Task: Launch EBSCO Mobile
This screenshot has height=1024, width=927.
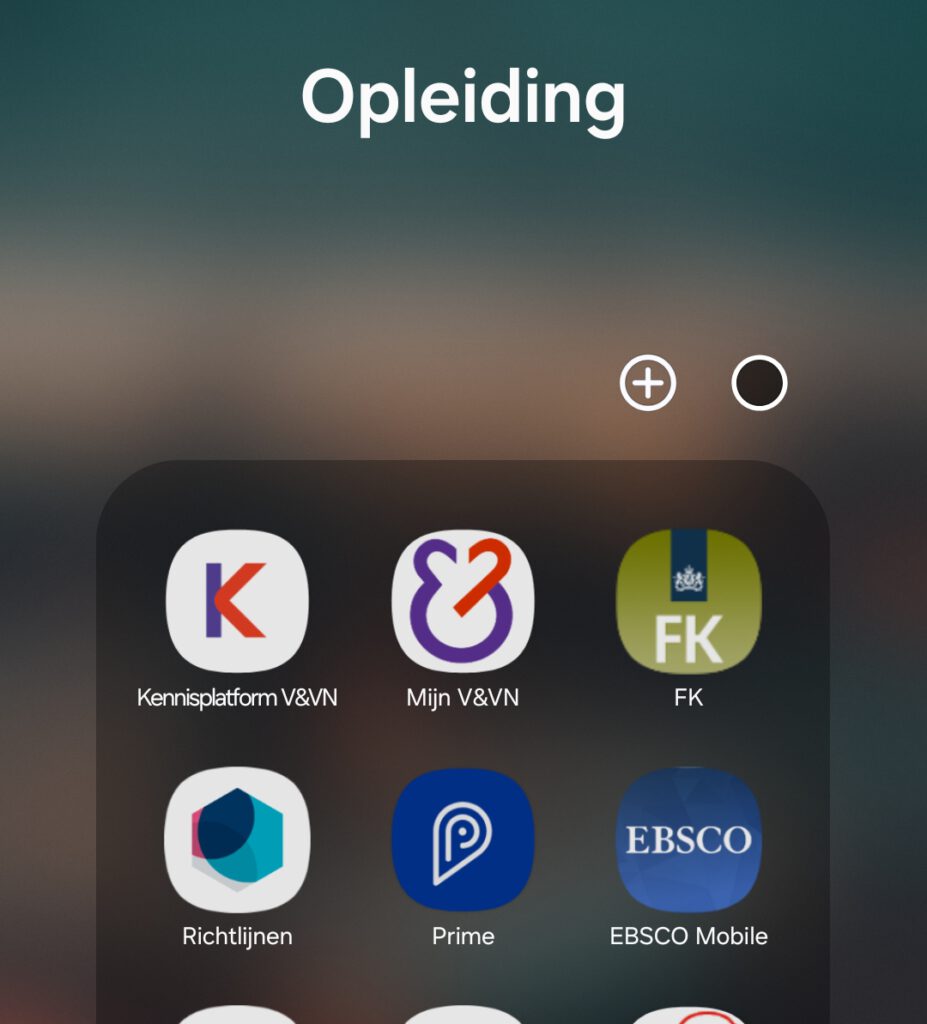Action: [688, 839]
